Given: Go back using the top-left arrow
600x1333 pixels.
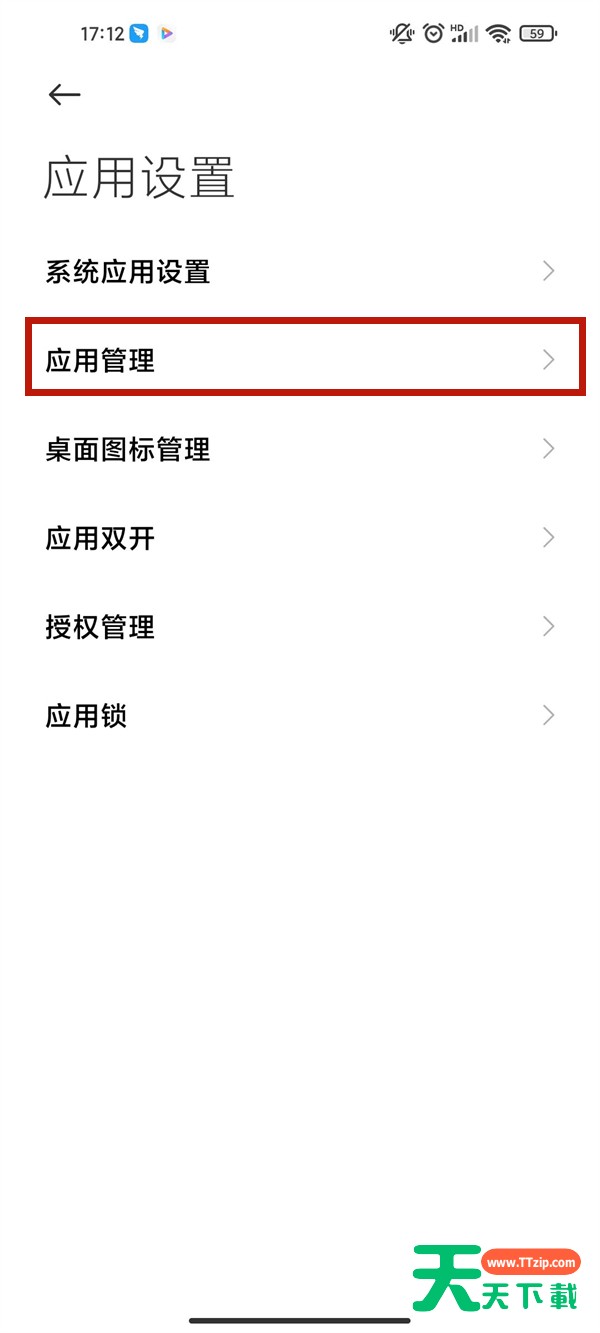Looking at the screenshot, I should pos(64,94).
